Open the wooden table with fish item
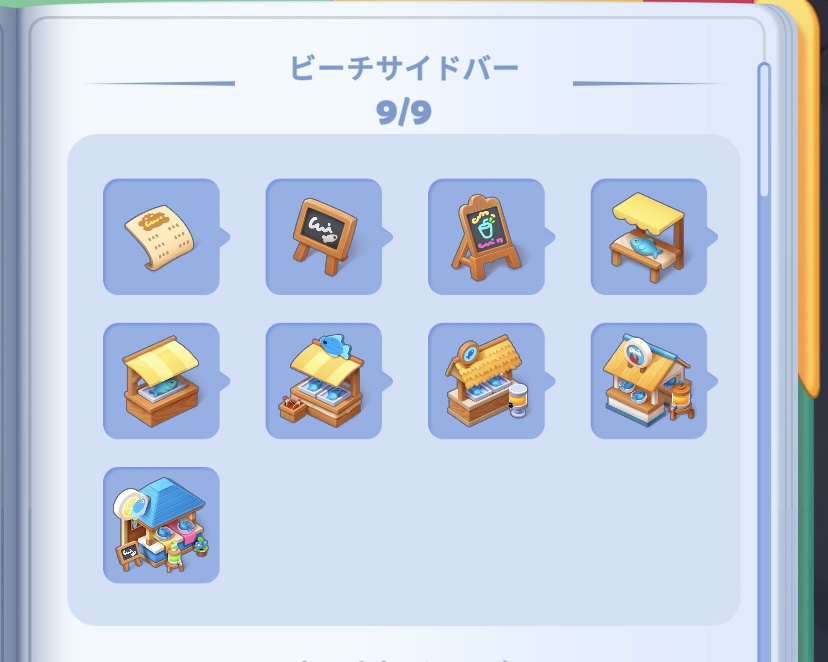 coord(649,237)
